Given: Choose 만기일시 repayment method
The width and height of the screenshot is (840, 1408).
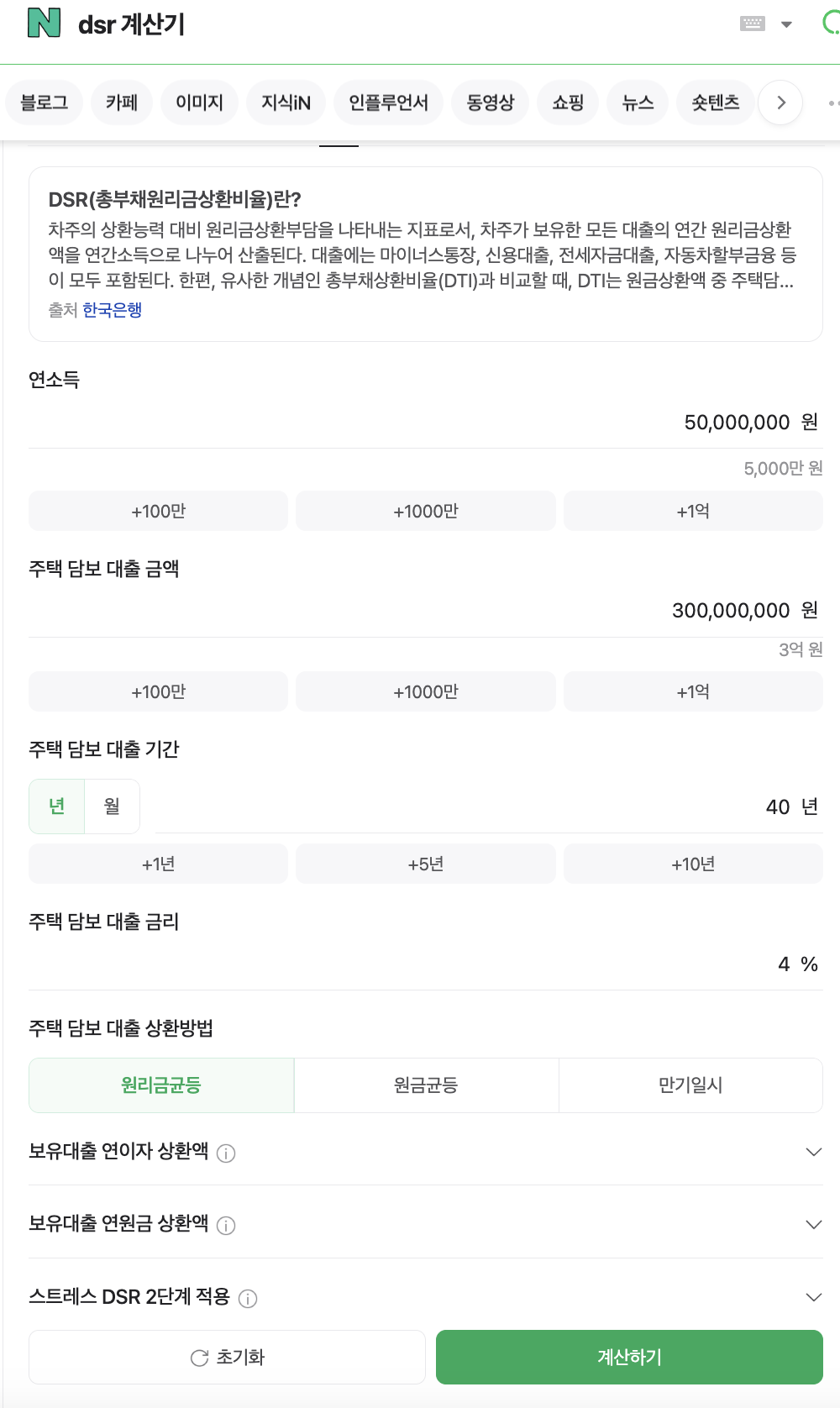Looking at the screenshot, I should (x=690, y=1085).
